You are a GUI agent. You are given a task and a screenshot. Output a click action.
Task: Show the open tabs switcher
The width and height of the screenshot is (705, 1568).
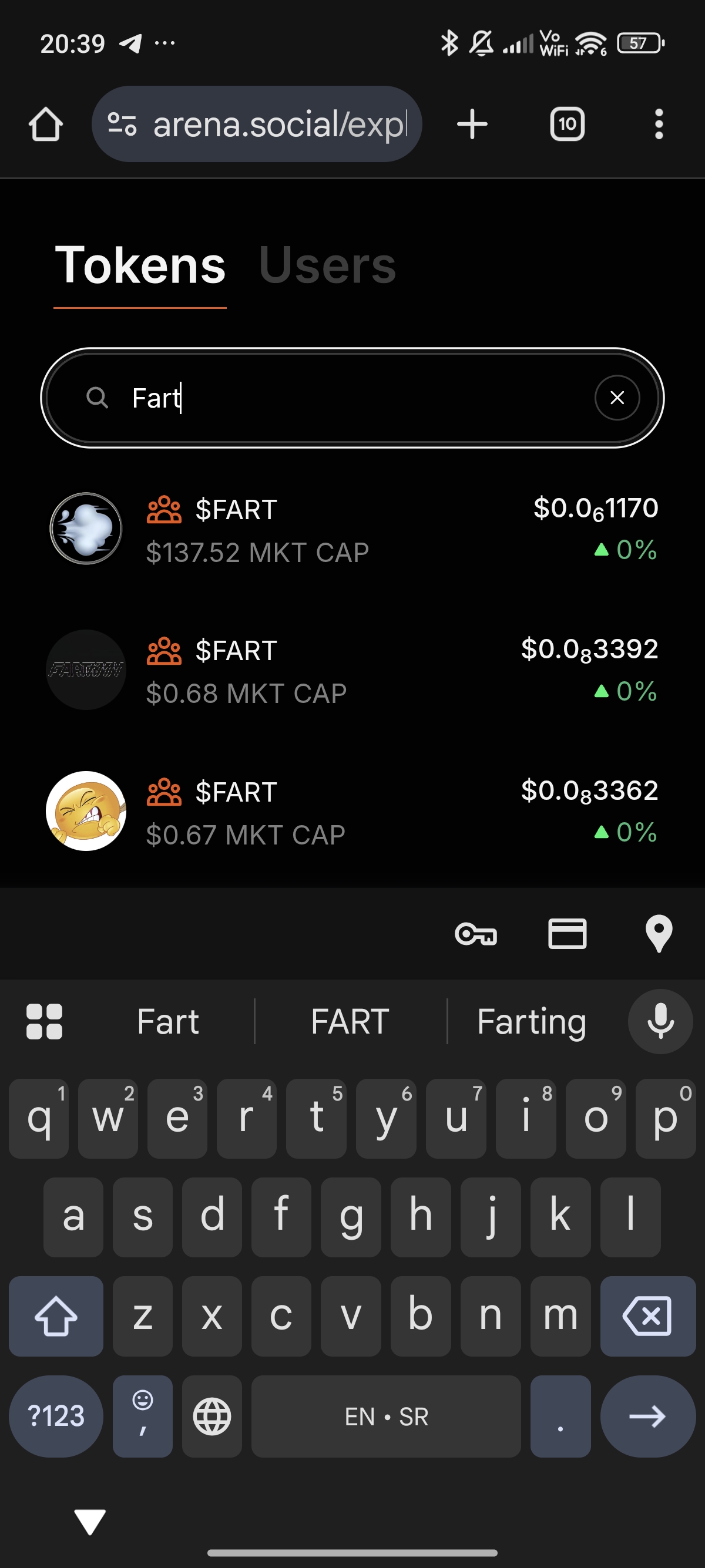pyautogui.click(x=567, y=124)
